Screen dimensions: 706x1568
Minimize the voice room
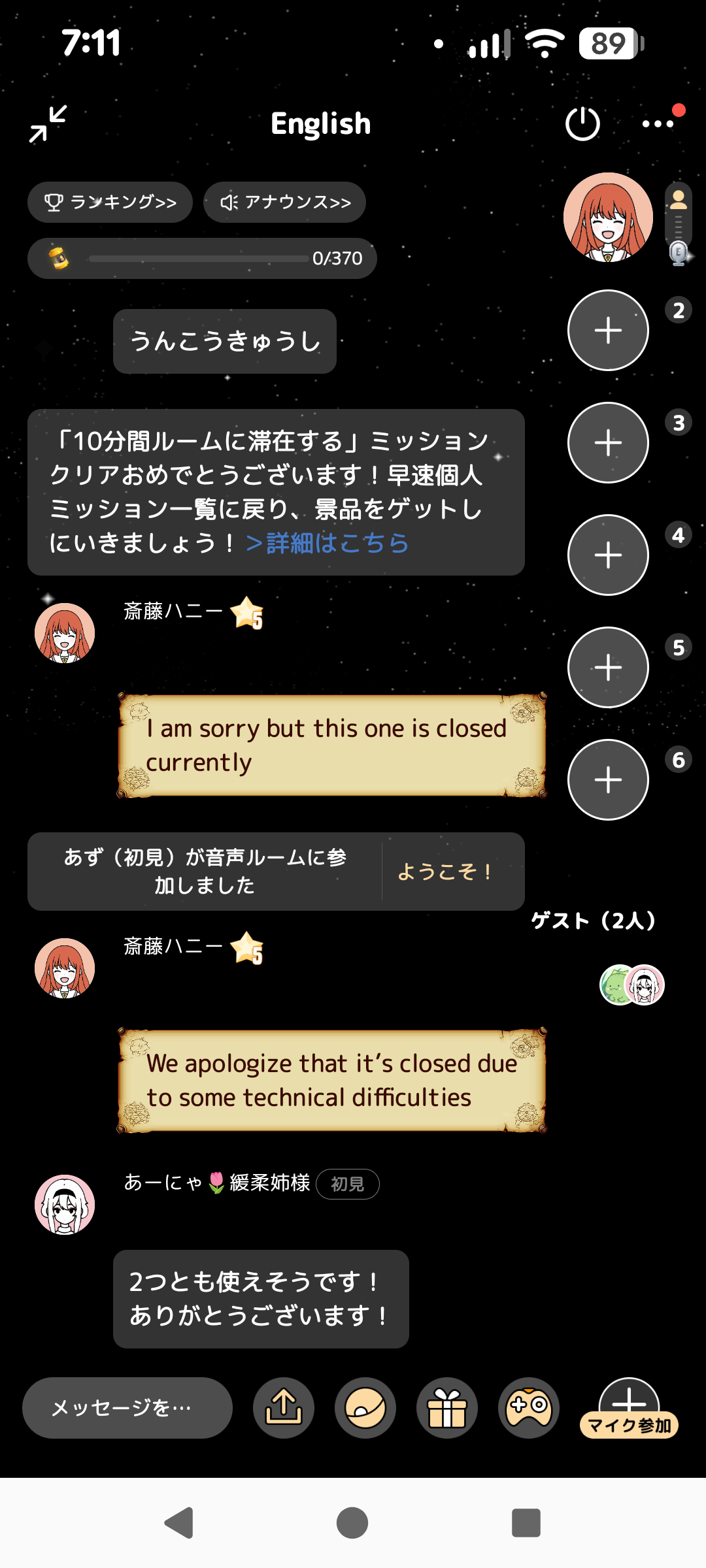(x=48, y=123)
